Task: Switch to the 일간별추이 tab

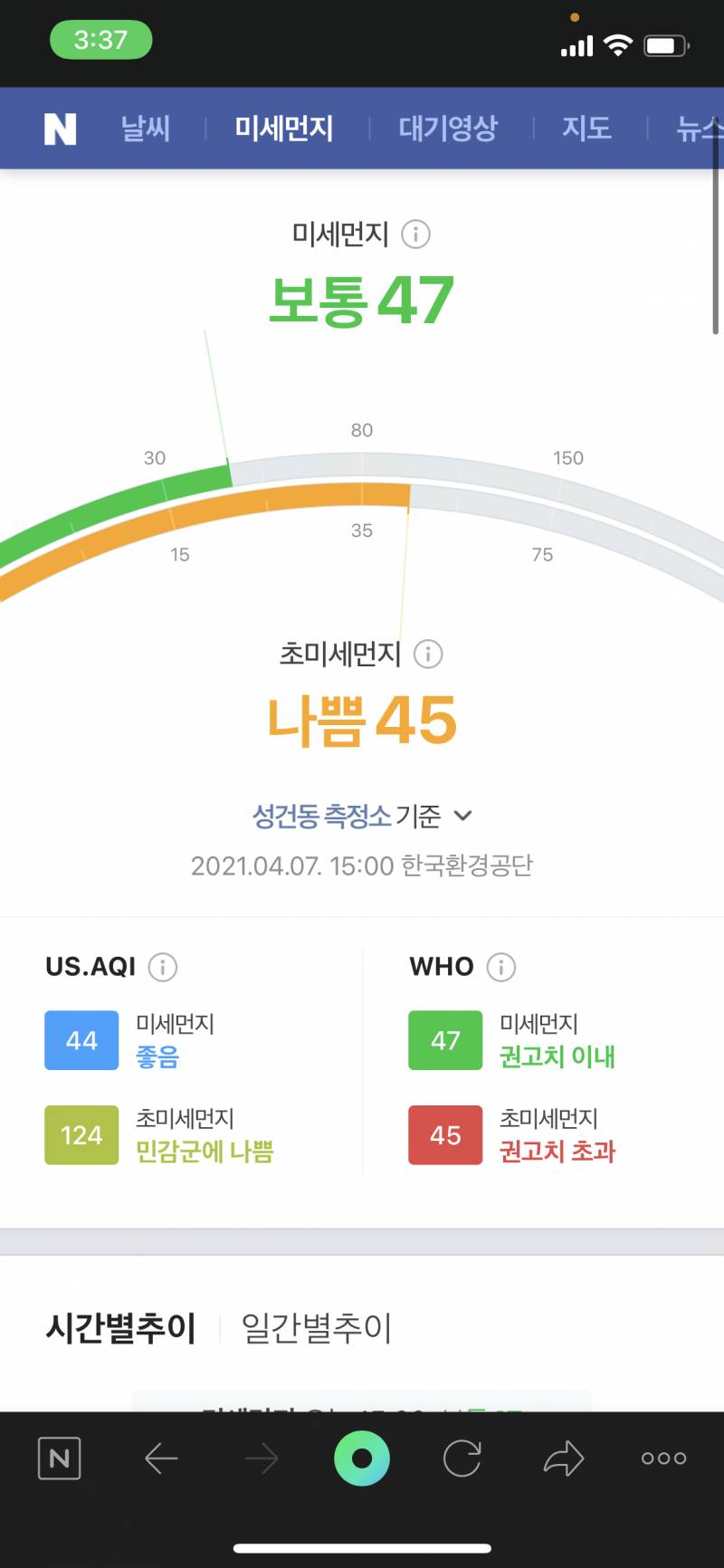Action: point(316,1328)
